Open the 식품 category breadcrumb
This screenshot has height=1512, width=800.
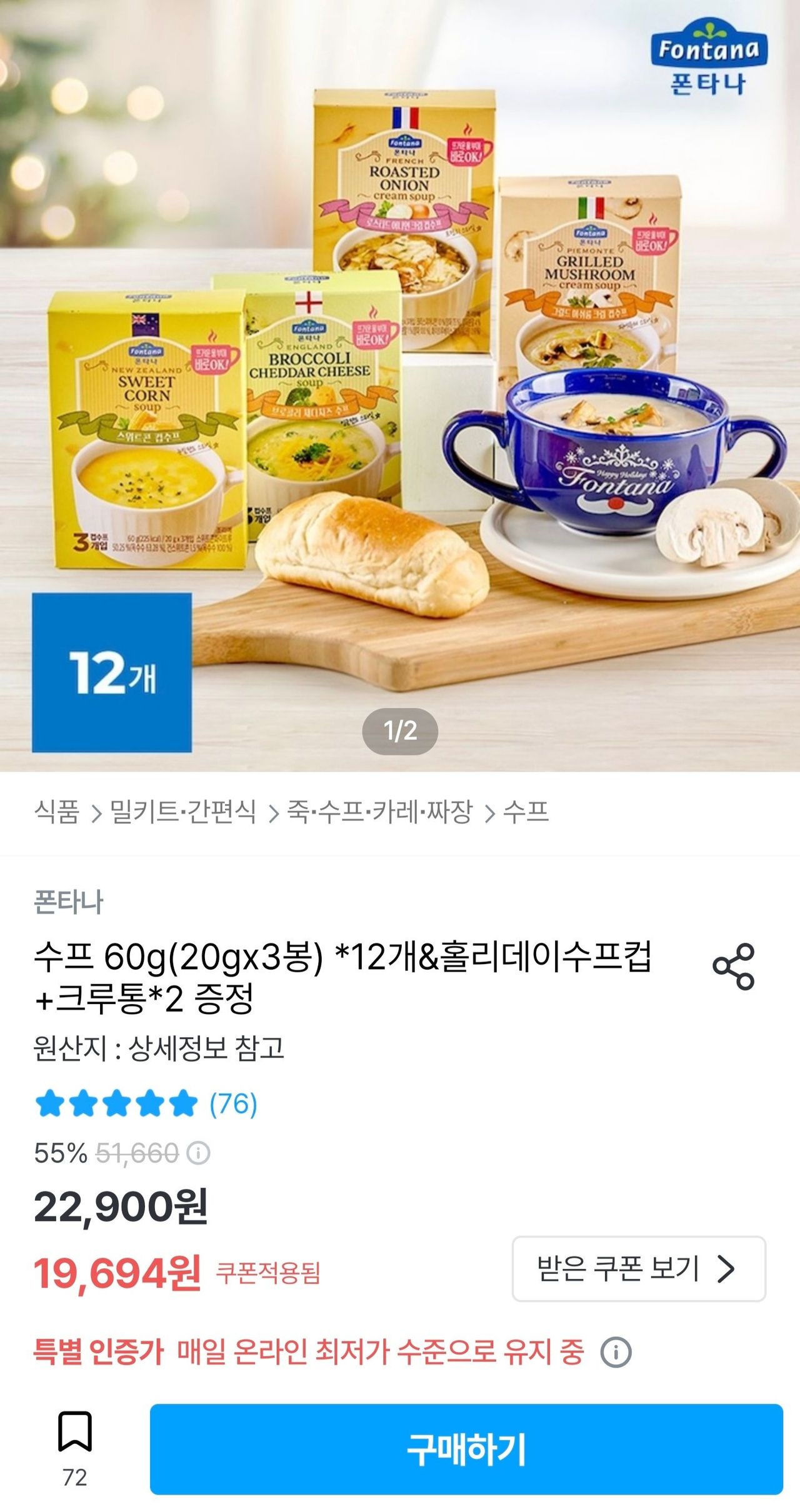click(x=57, y=812)
